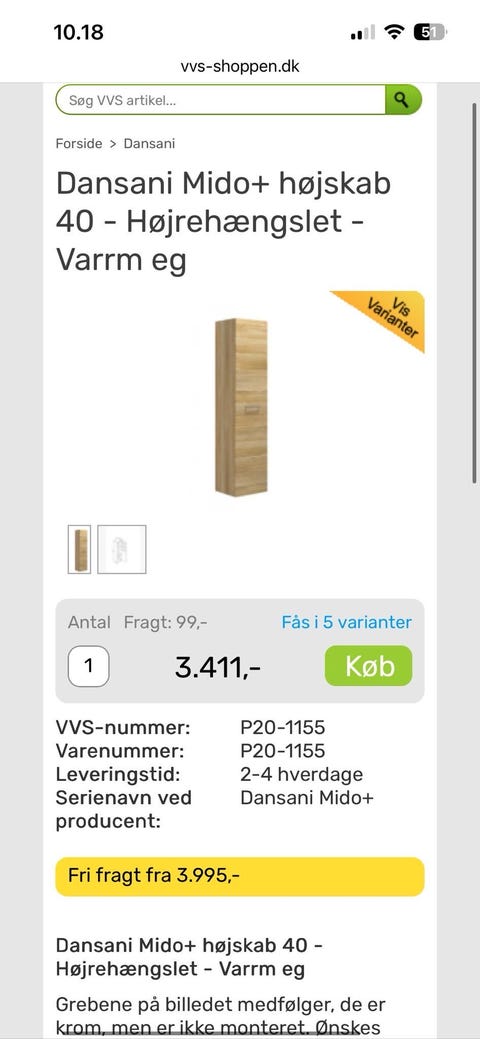Open the Fås i 5 varianter link
480x1039 pixels.
point(347,622)
